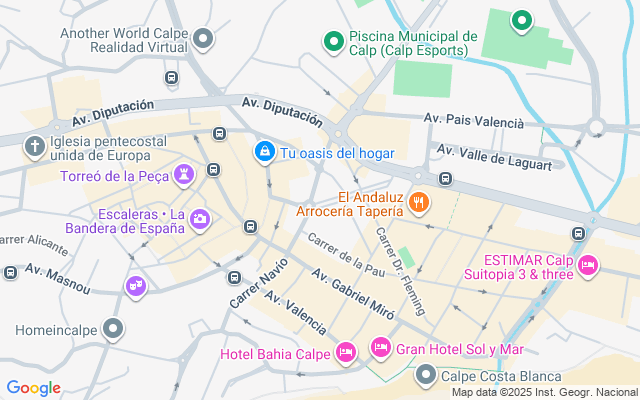The width and height of the screenshot is (640, 400).
Task: Select the Calpe Costa Blanca marker
Action: tap(426, 376)
